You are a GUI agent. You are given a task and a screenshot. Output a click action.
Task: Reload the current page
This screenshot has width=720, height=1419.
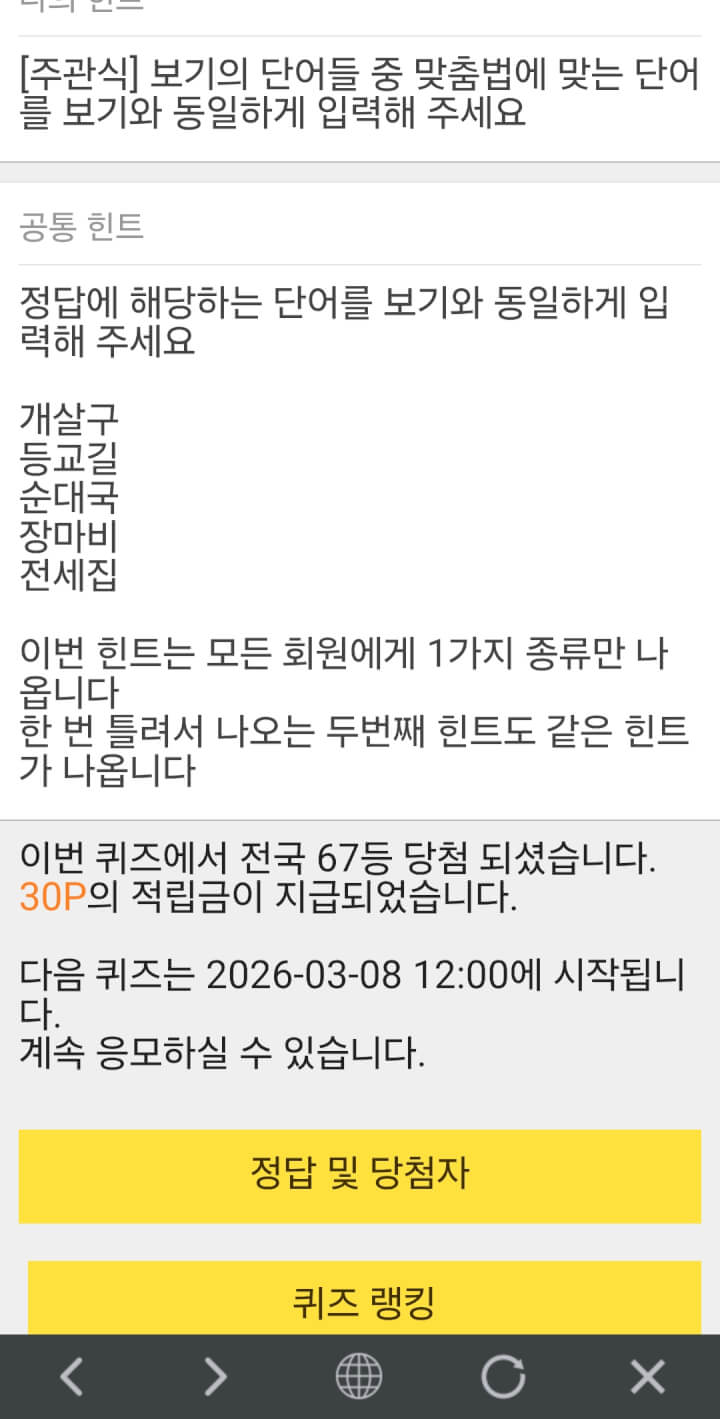503,1377
